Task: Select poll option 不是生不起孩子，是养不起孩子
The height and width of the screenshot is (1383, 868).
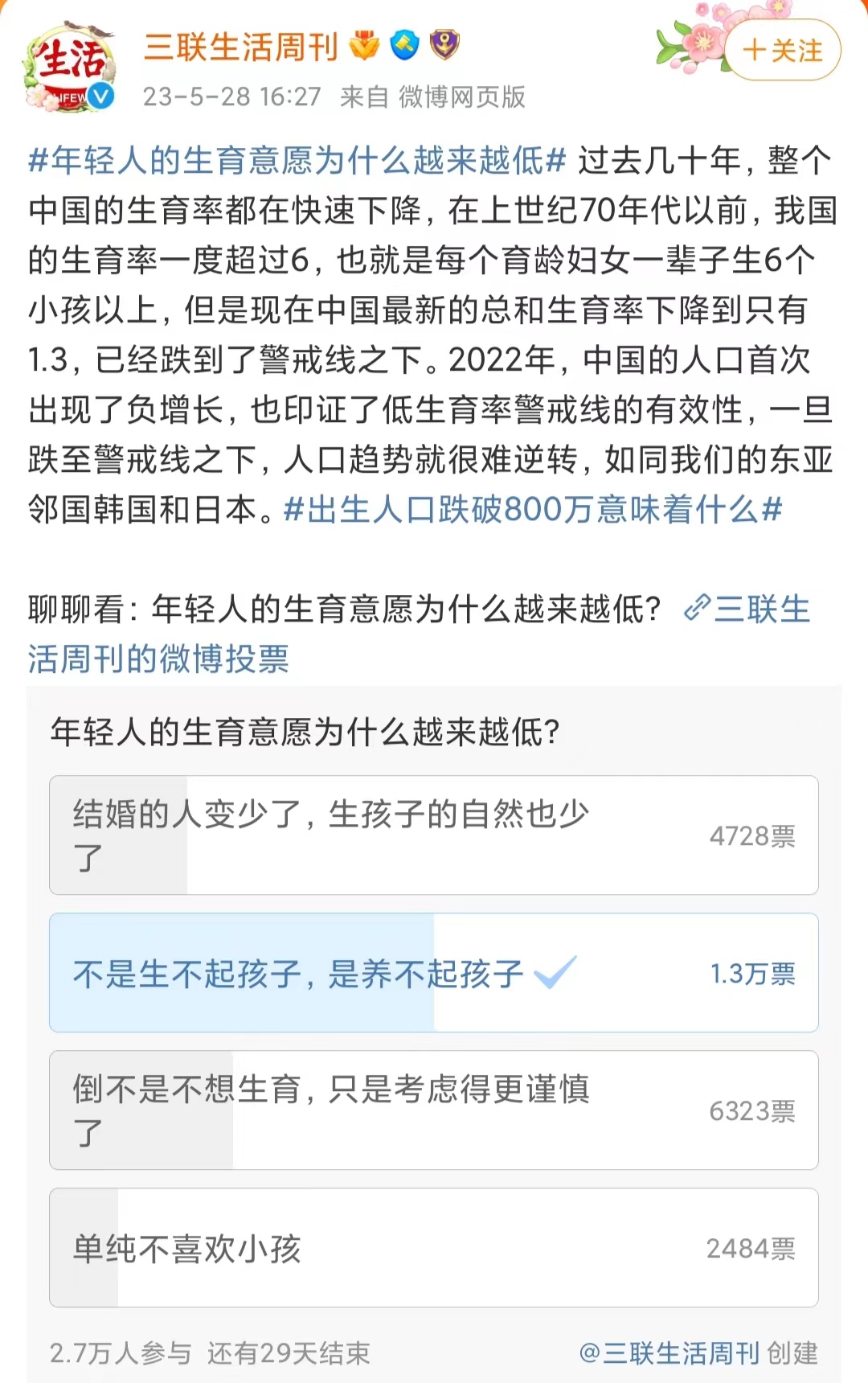Action: (434, 974)
